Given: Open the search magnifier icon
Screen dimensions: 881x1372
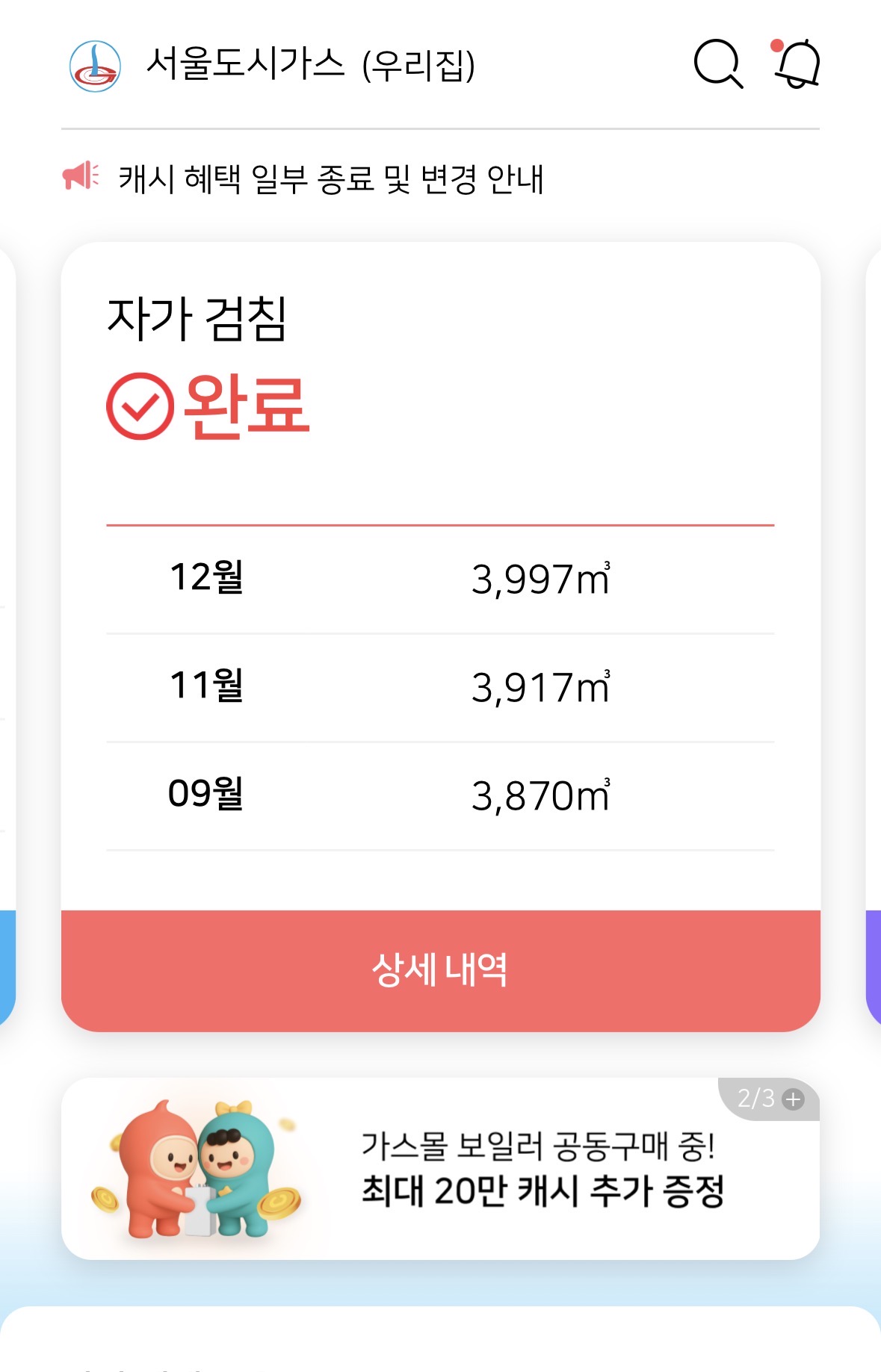Looking at the screenshot, I should click(718, 64).
